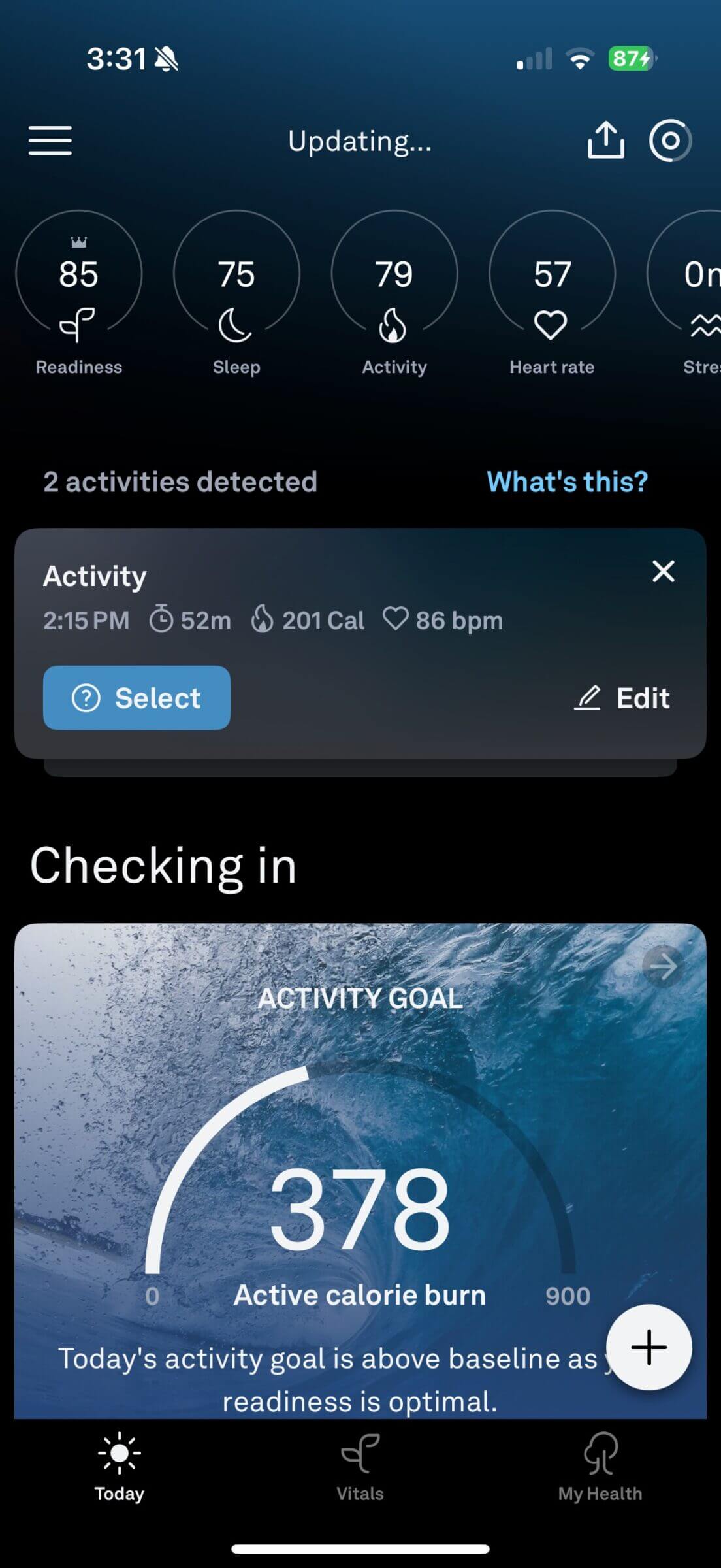Select the Today tab
Image resolution: width=721 pixels, height=1568 pixels.
pos(118,1467)
